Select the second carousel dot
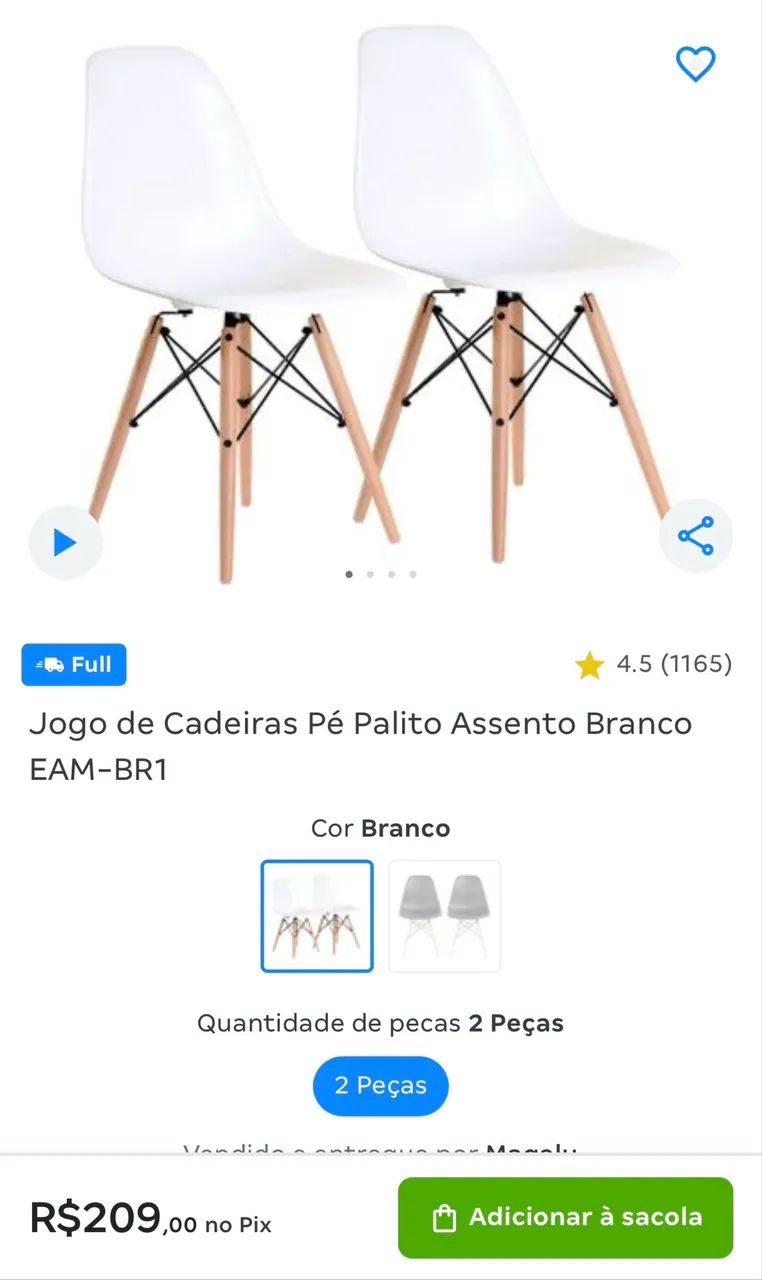The height and width of the screenshot is (1280, 762). click(x=370, y=574)
